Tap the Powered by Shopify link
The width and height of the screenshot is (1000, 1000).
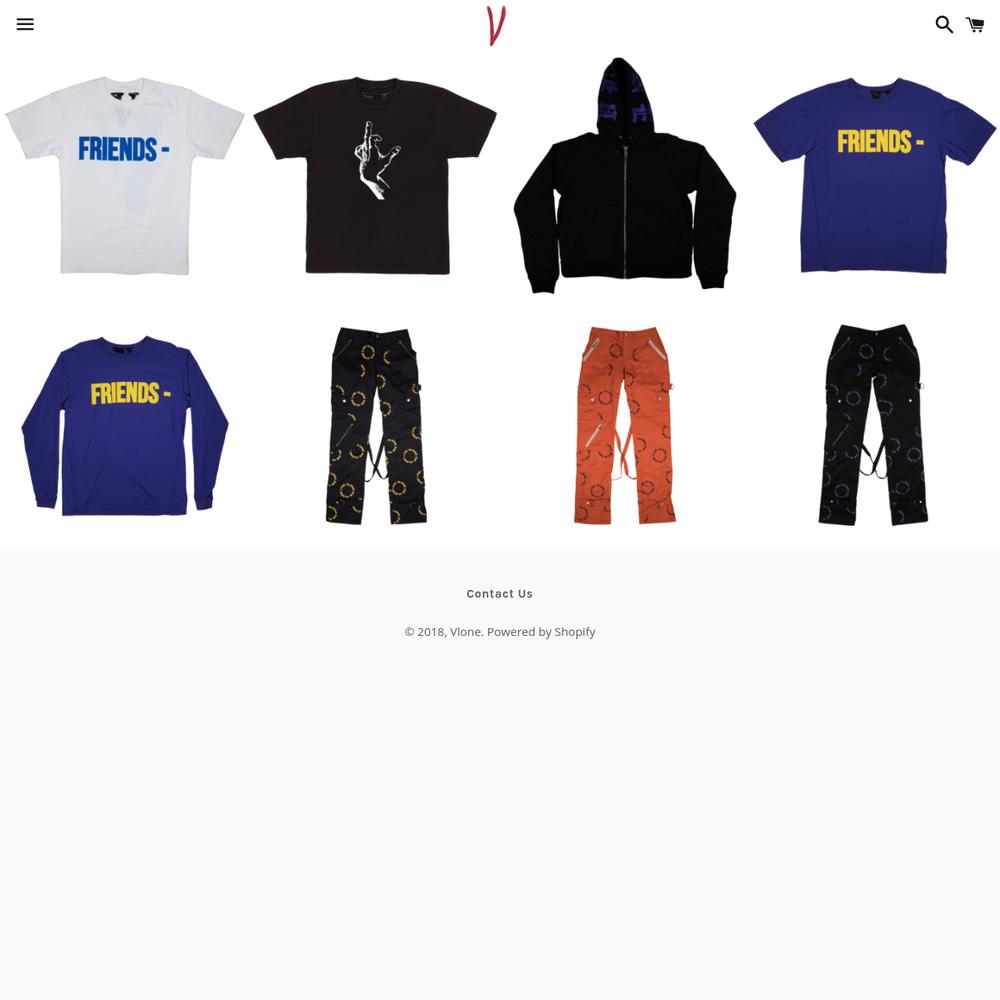point(541,632)
